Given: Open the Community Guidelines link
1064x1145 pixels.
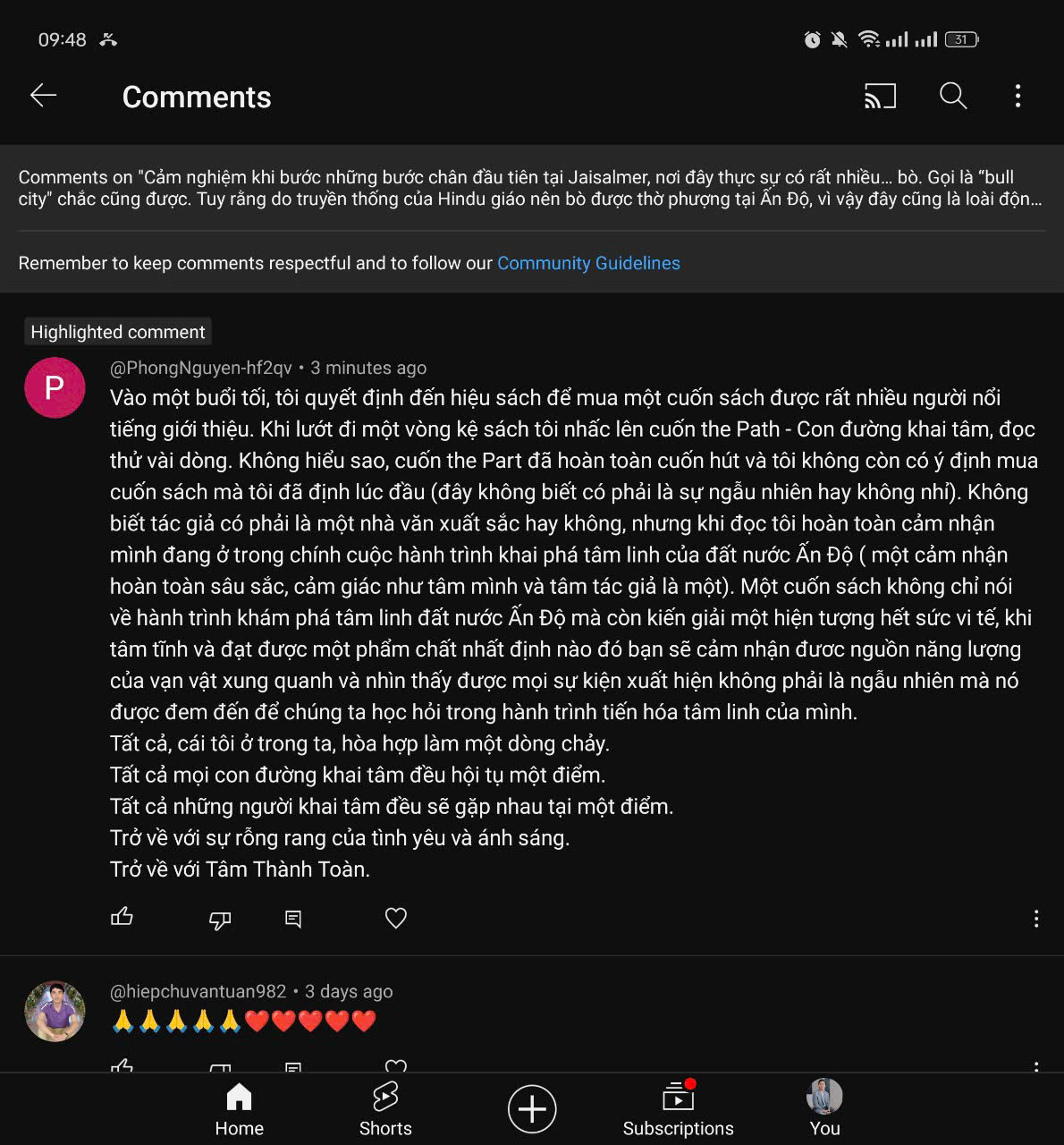Looking at the screenshot, I should pyautogui.click(x=588, y=263).
